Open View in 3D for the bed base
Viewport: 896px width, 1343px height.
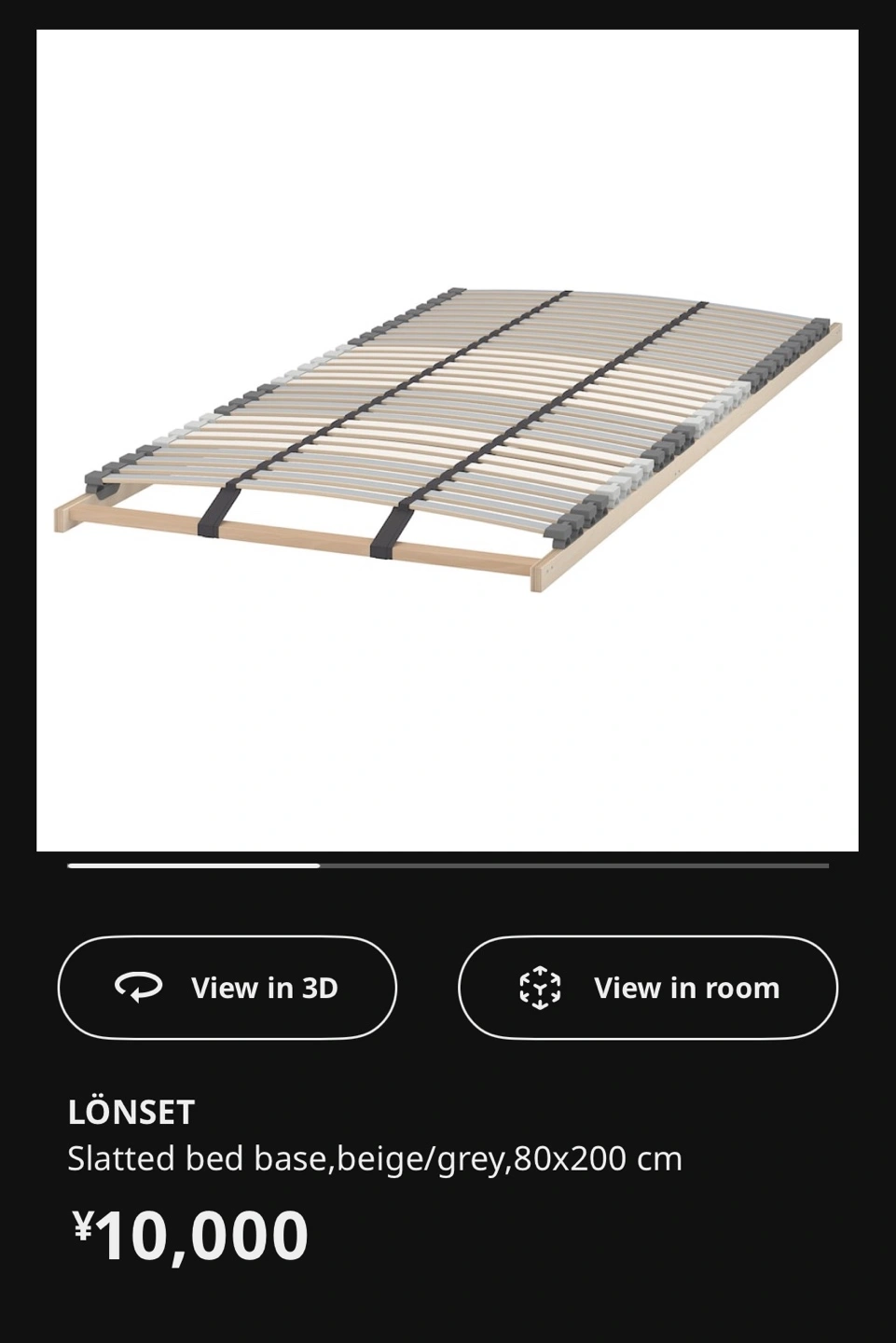[227, 988]
